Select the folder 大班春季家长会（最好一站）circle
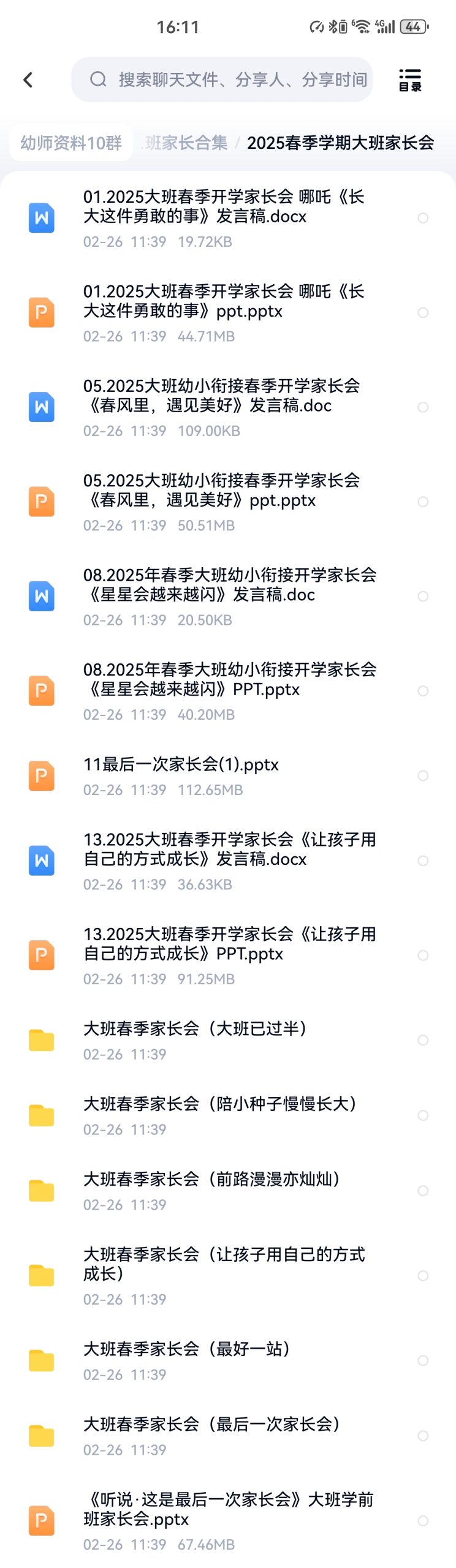456x1568 pixels. pyautogui.click(x=423, y=1360)
